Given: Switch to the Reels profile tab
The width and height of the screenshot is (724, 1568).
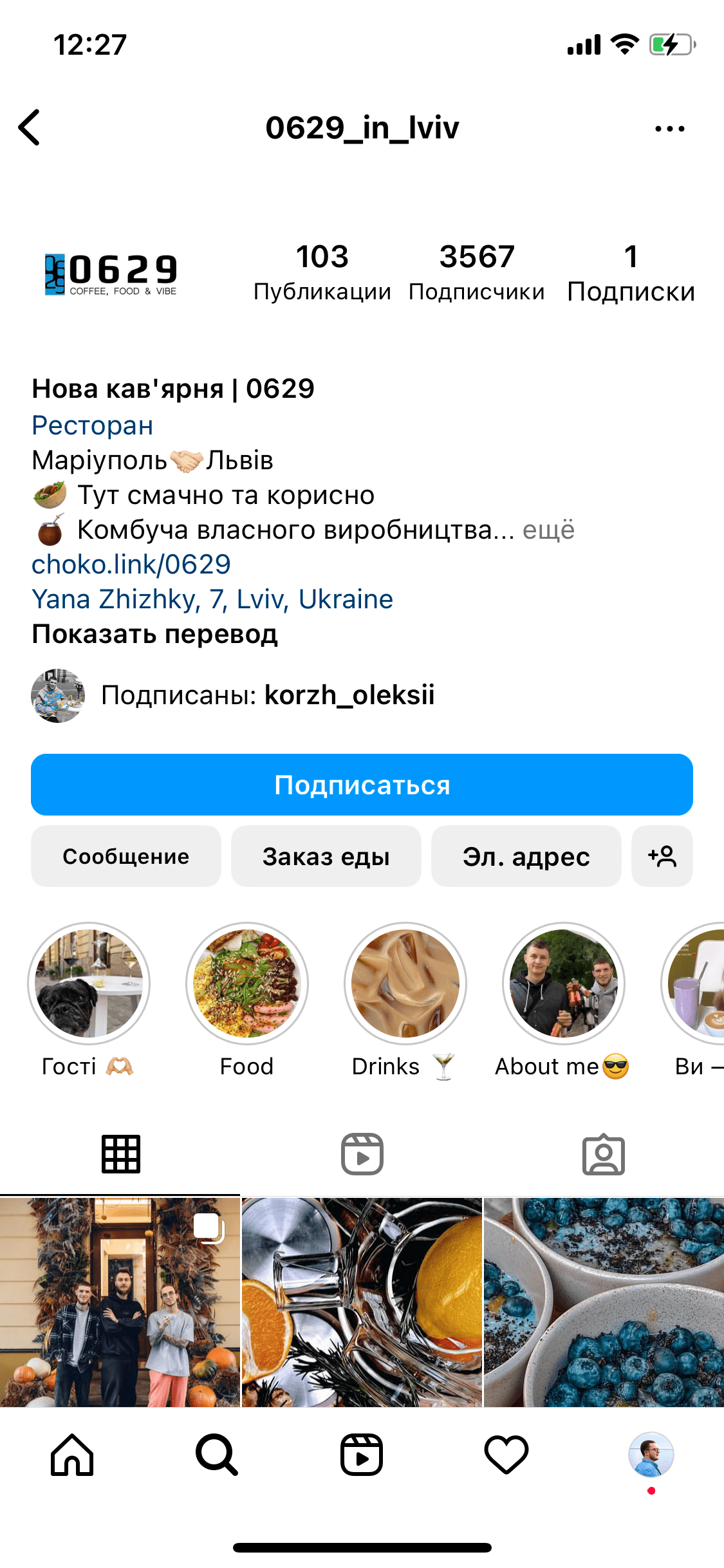Looking at the screenshot, I should point(362,1154).
